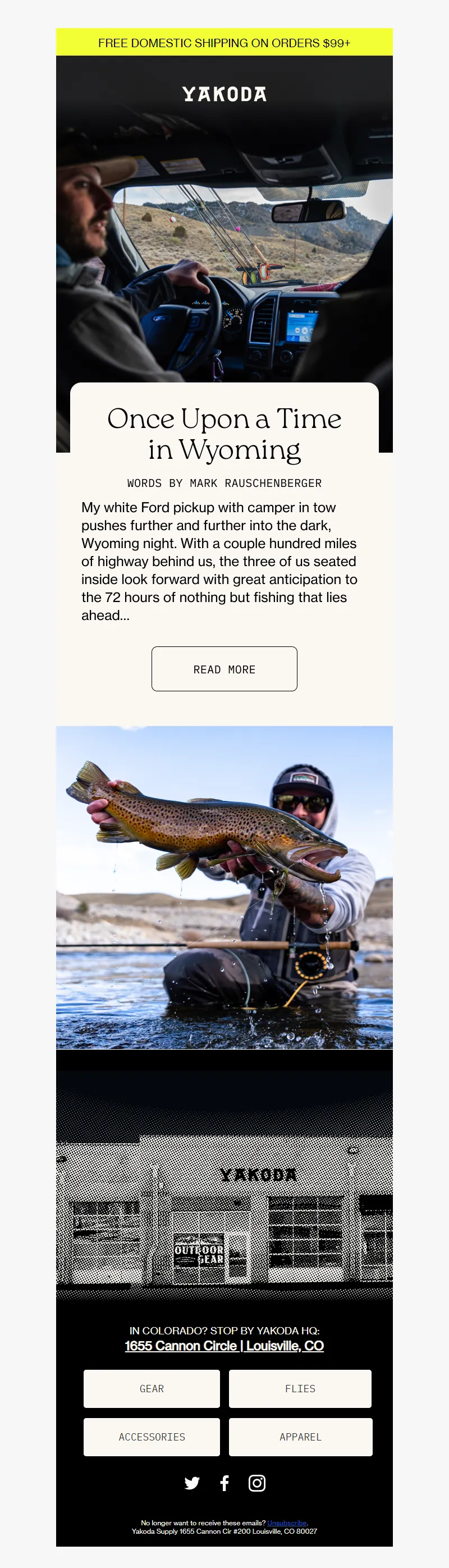Open Yakoda's Instagram page
This screenshot has width=449, height=1568.
tap(256, 1483)
